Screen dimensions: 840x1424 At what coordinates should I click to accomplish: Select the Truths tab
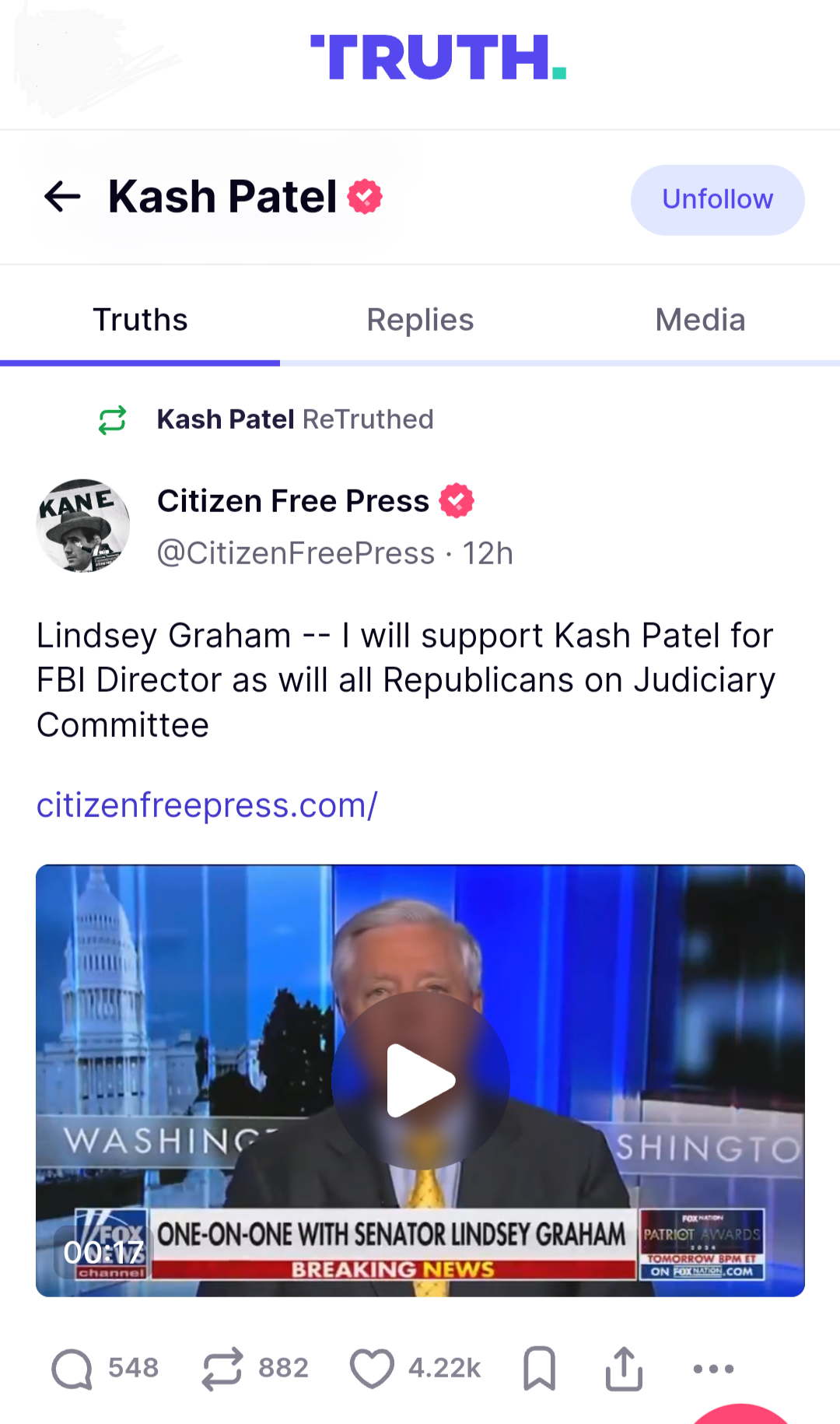coord(140,320)
